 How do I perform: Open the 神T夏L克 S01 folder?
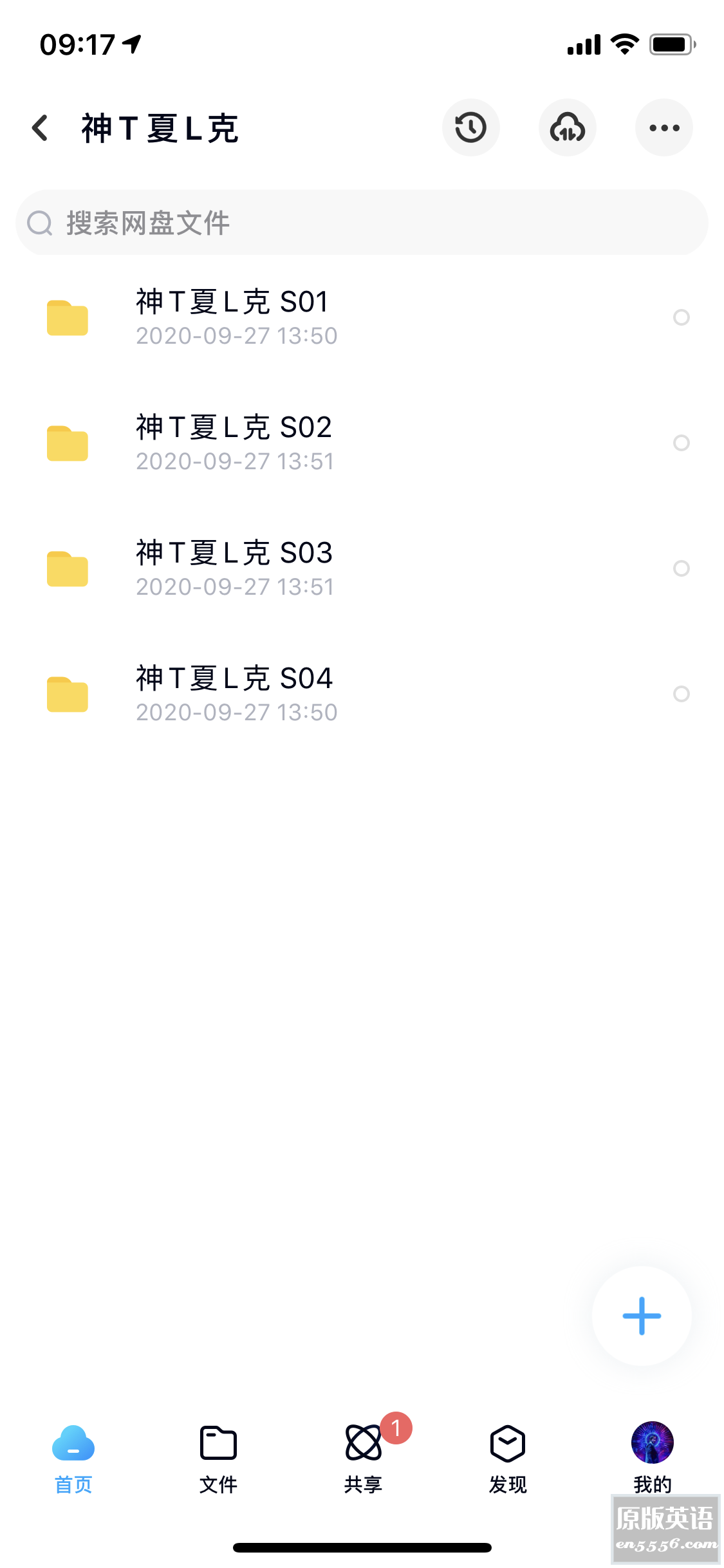point(233,317)
